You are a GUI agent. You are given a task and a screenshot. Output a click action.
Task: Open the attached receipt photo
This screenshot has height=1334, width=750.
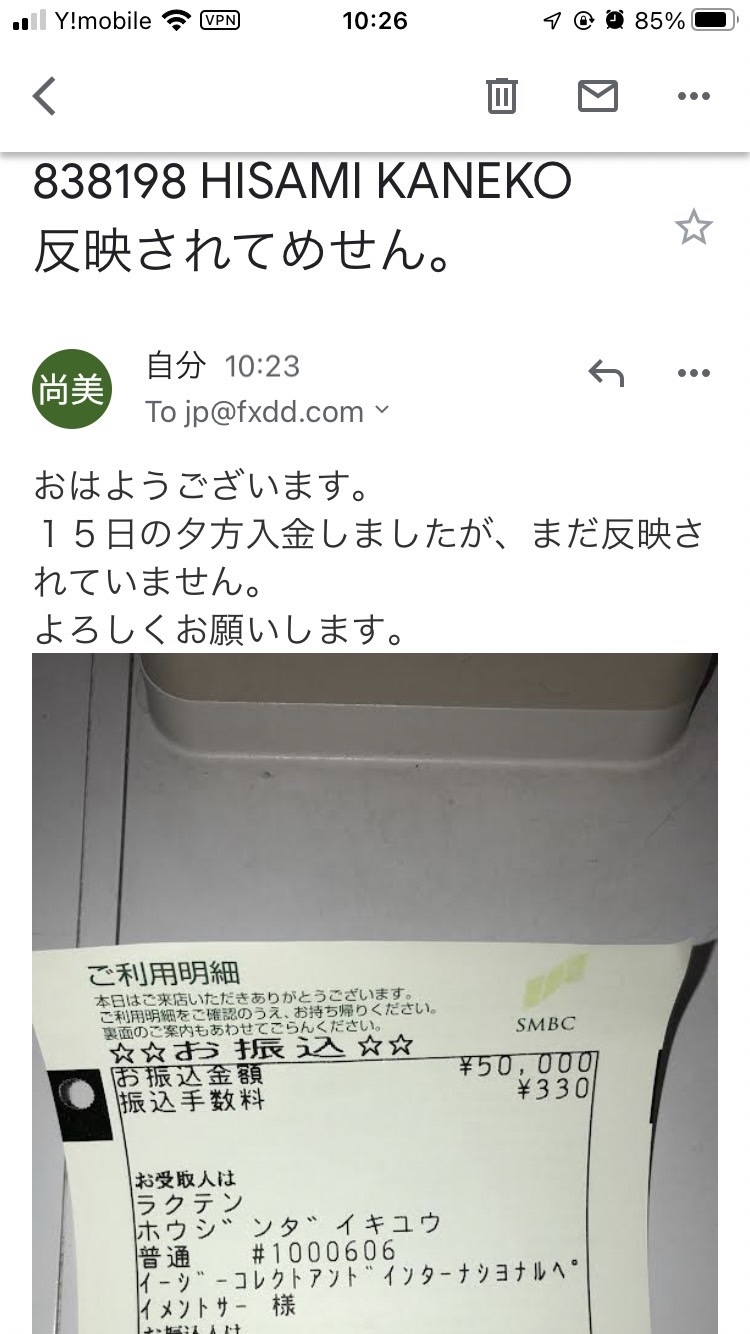(x=375, y=993)
